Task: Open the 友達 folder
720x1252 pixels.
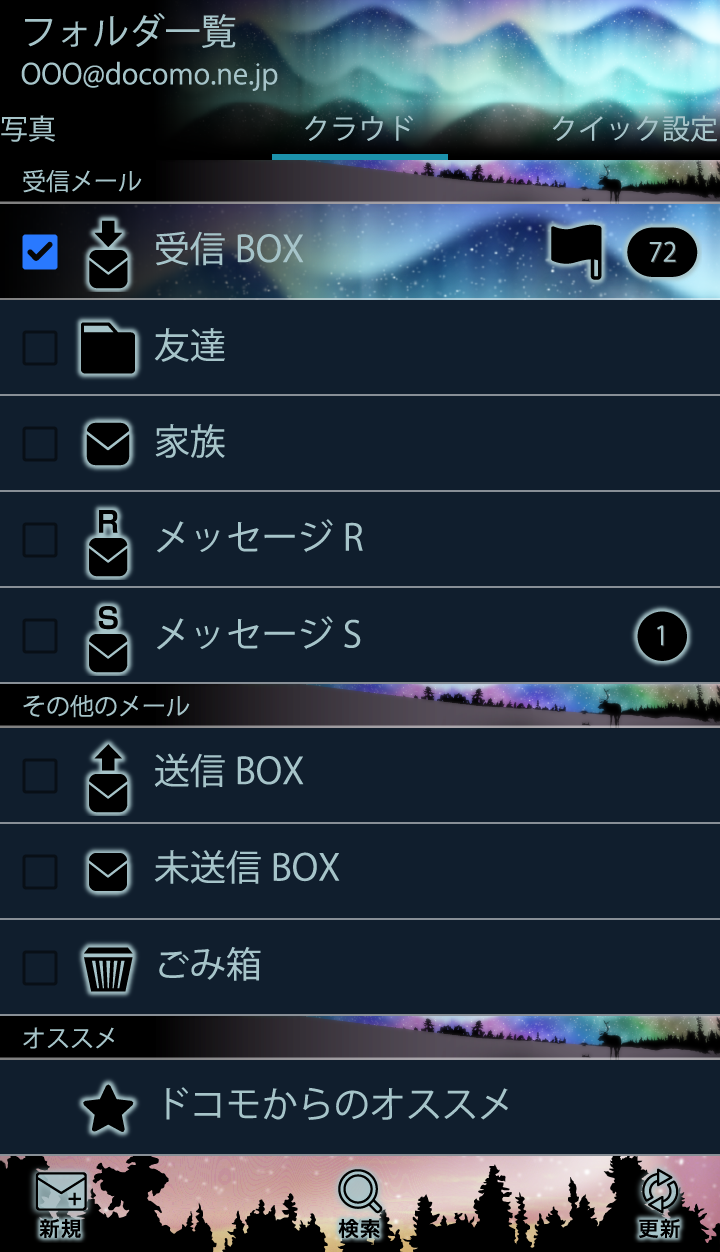Action: (300, 347)
